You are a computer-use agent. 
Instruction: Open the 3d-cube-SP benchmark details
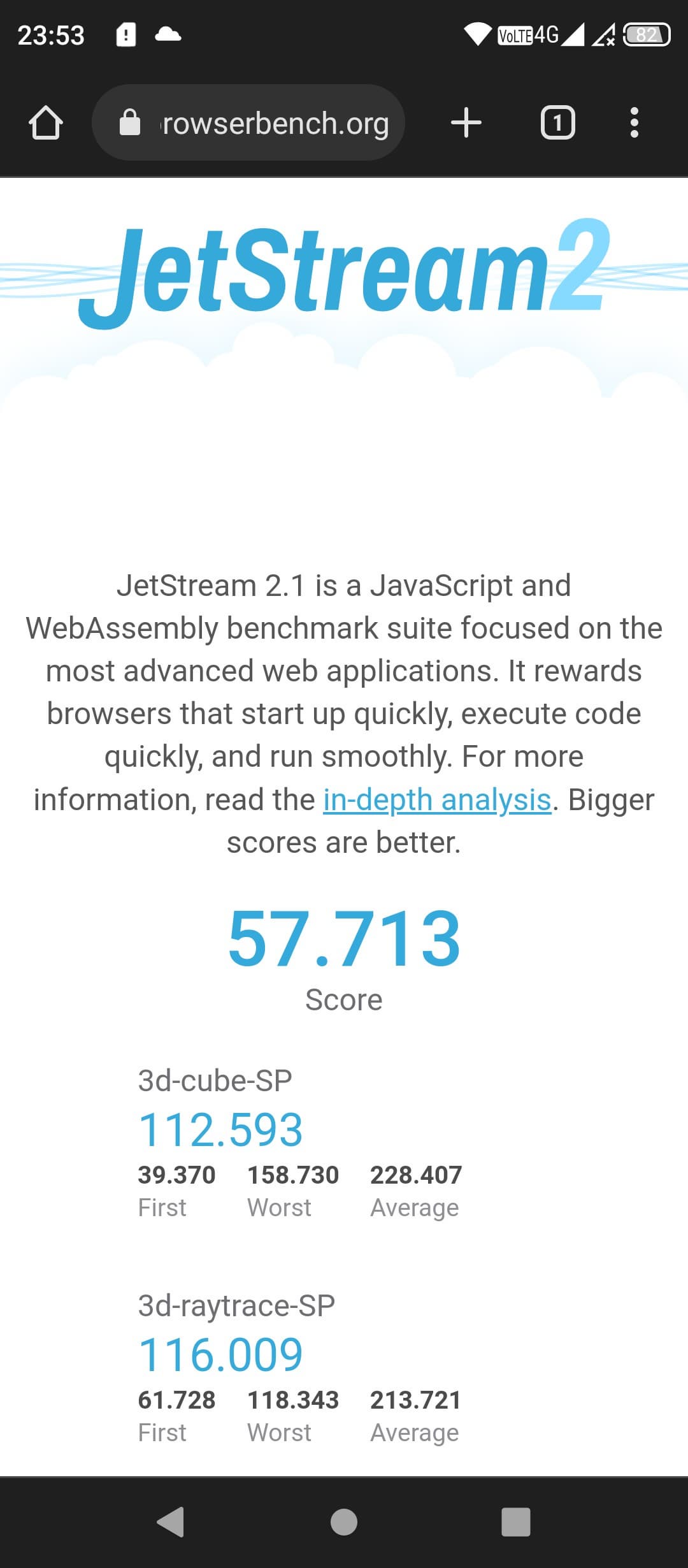tap(215, 1080)
